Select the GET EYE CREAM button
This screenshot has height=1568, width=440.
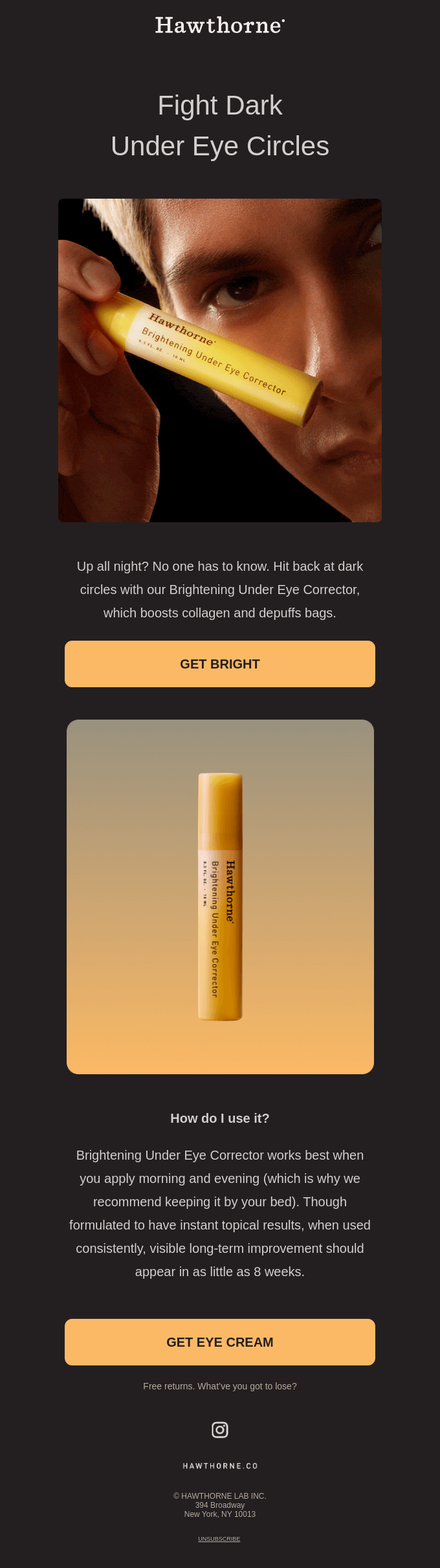(220, 1342)
